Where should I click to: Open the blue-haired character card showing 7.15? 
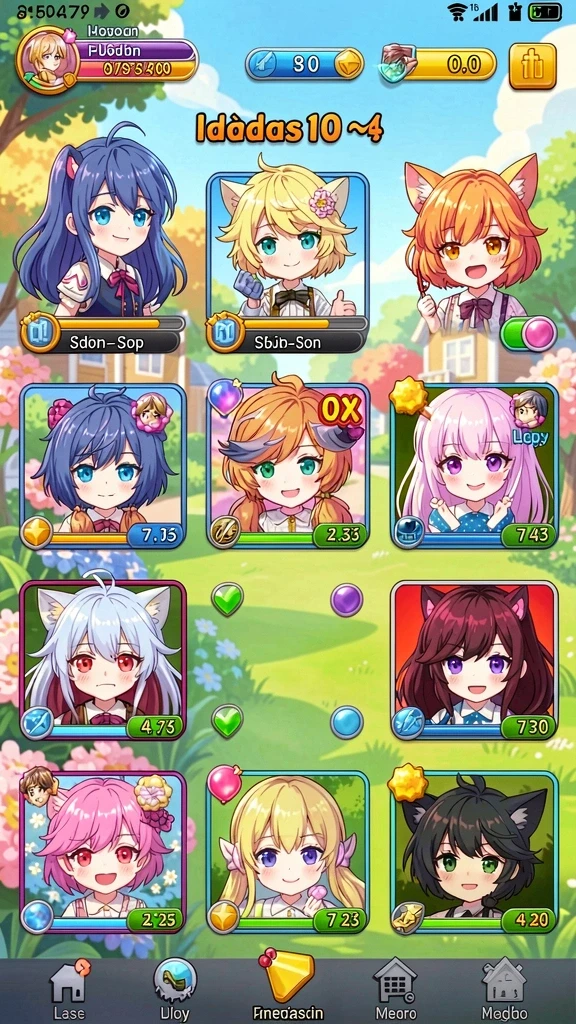(x=103, y=466)
